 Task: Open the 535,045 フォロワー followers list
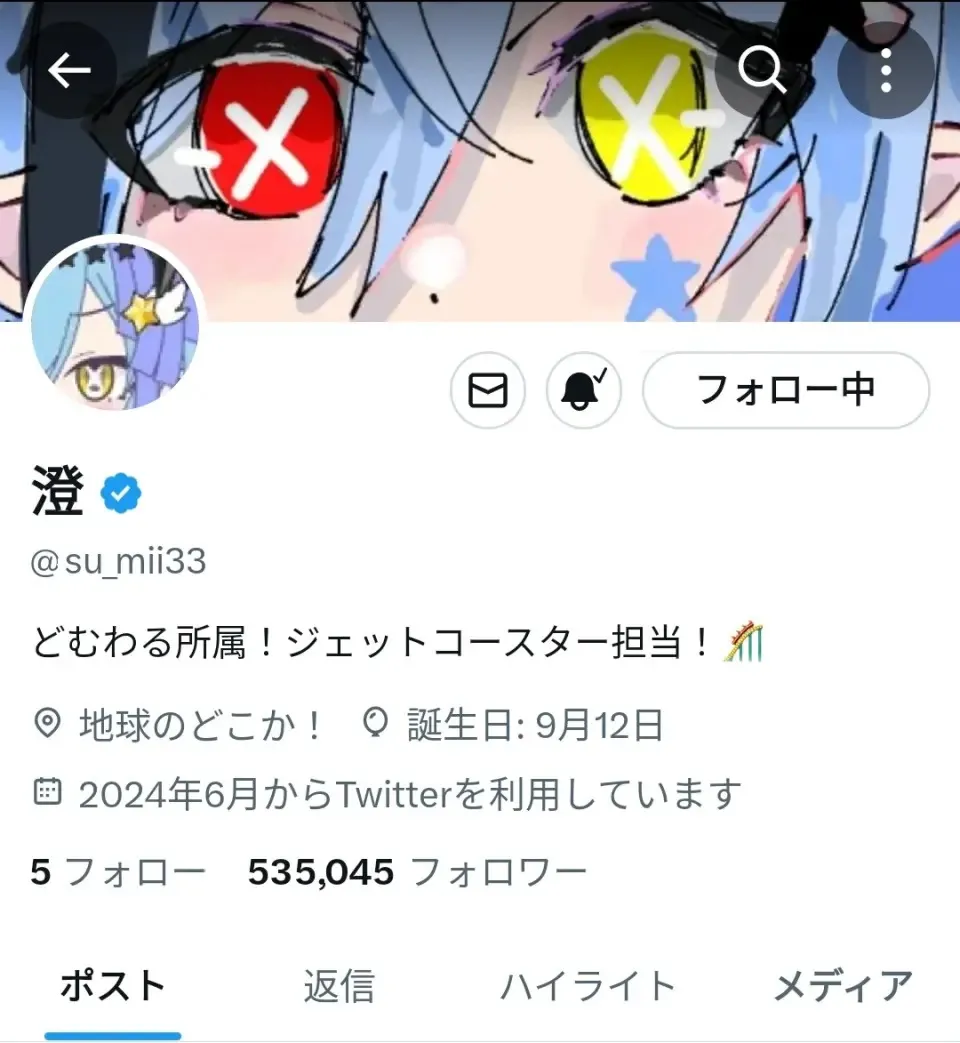click(417, 873)
